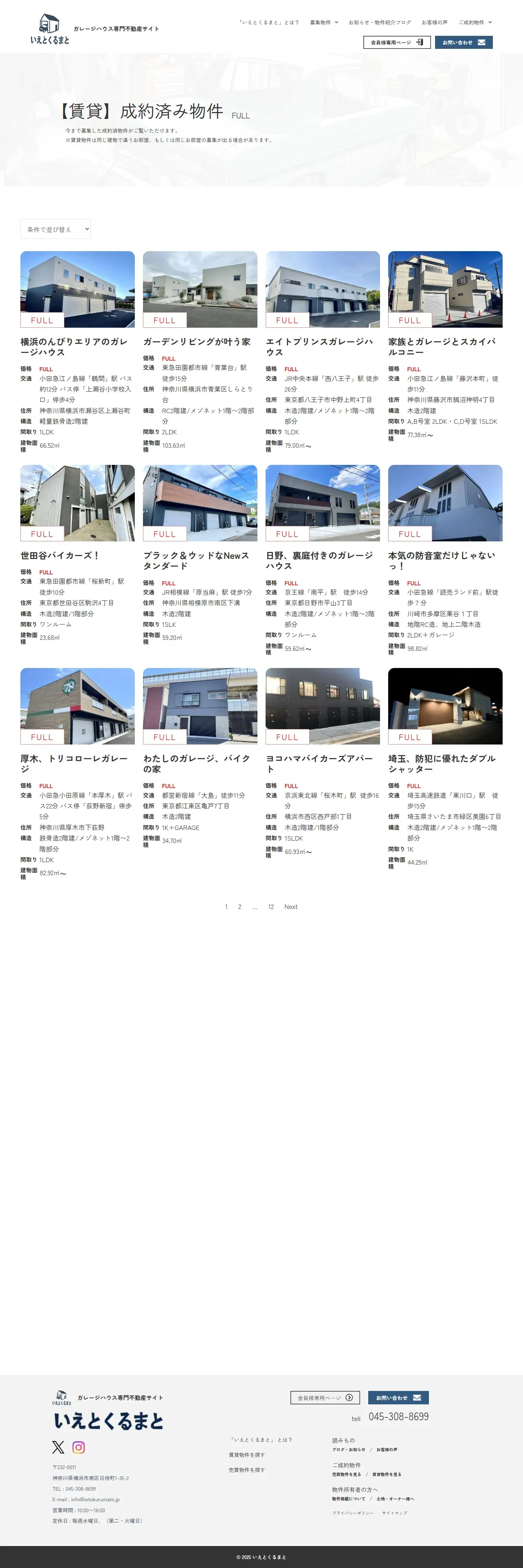Viewport: 523px width, 1568px height.
Task: View the ガーデンリビングが叶う家 listing
Action: [197, 342]
